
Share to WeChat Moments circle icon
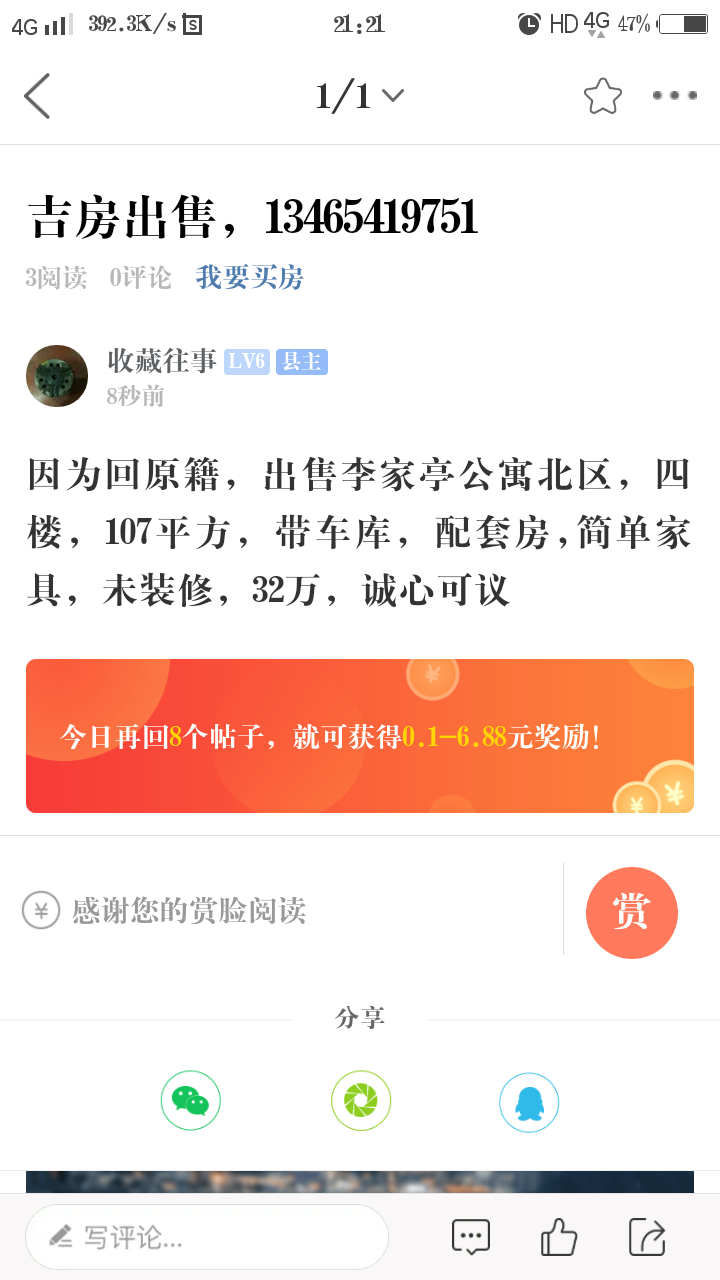pyautogui.click(x=361, y=1100)
